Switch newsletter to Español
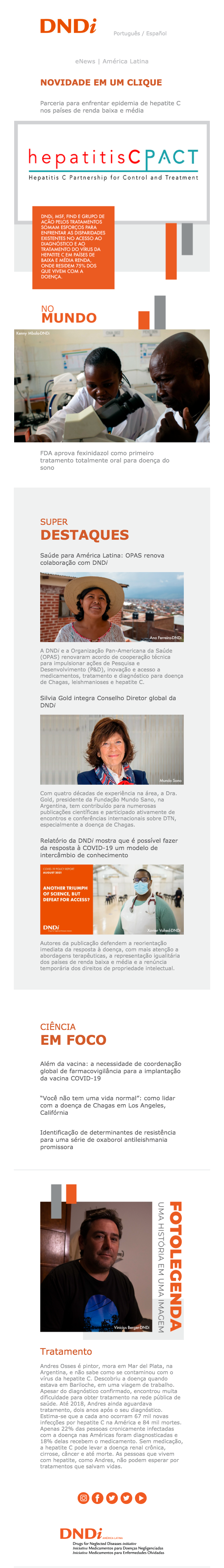The width and height of the screenshot is (224, 1568). (x=156, y=33)
